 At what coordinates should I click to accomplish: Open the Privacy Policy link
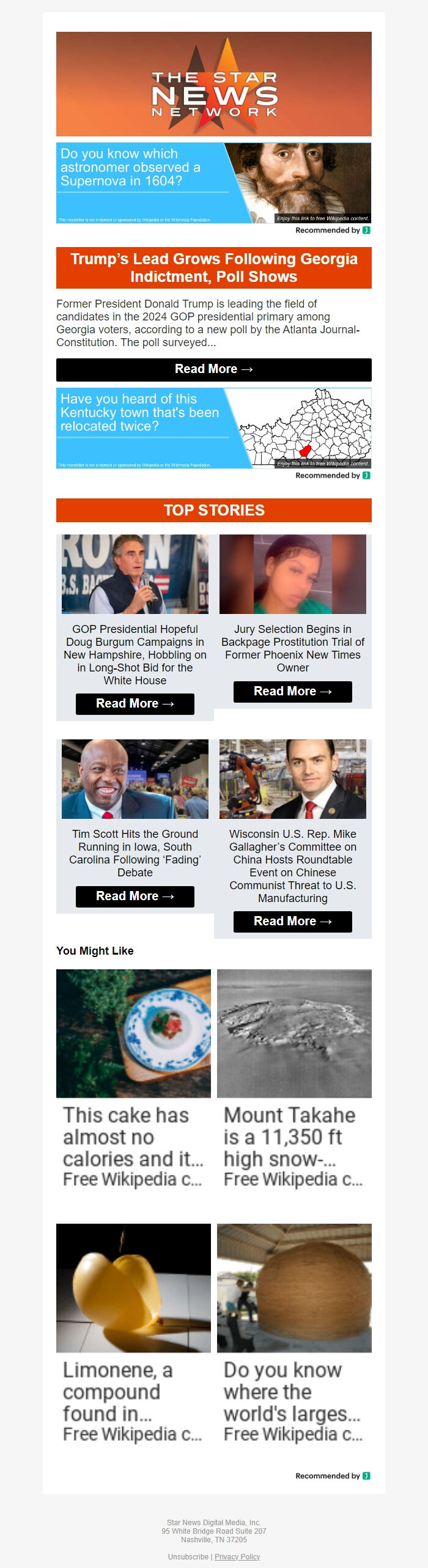tap(237, 1556)
